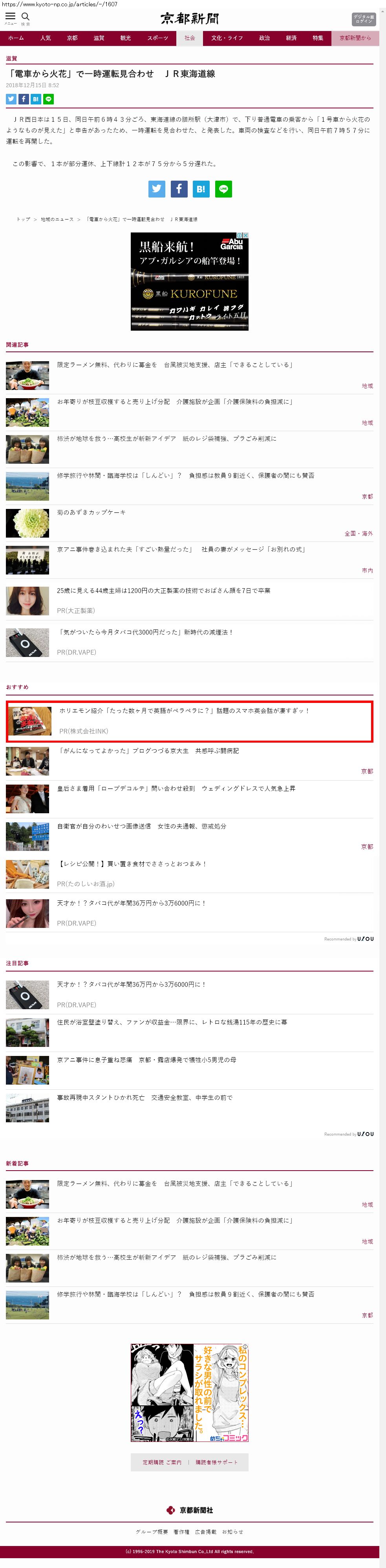Screen dimensions: 386x1568
Task: Open the スポーツ section tab
Action: click(157, 38)
